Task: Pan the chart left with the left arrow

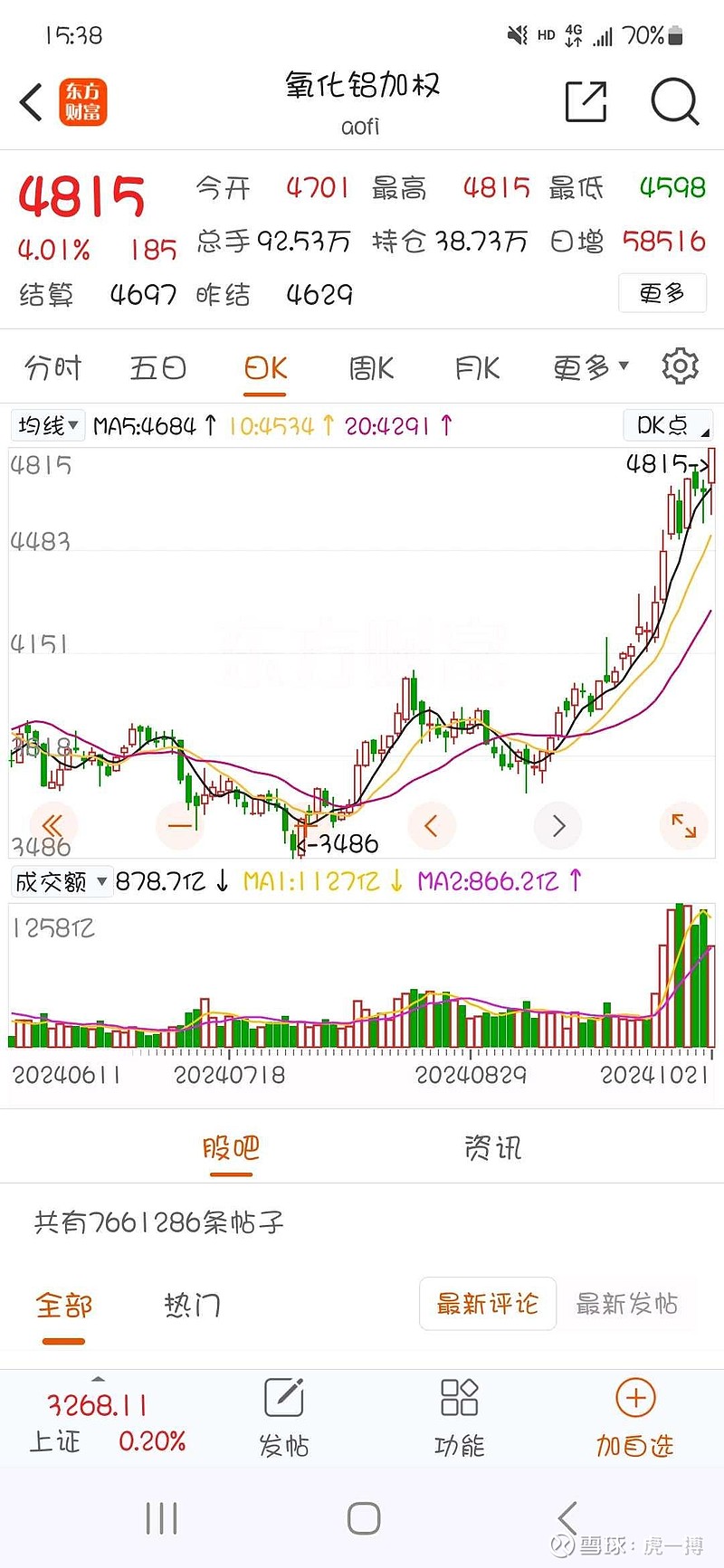Action: (x=432, y=825)
